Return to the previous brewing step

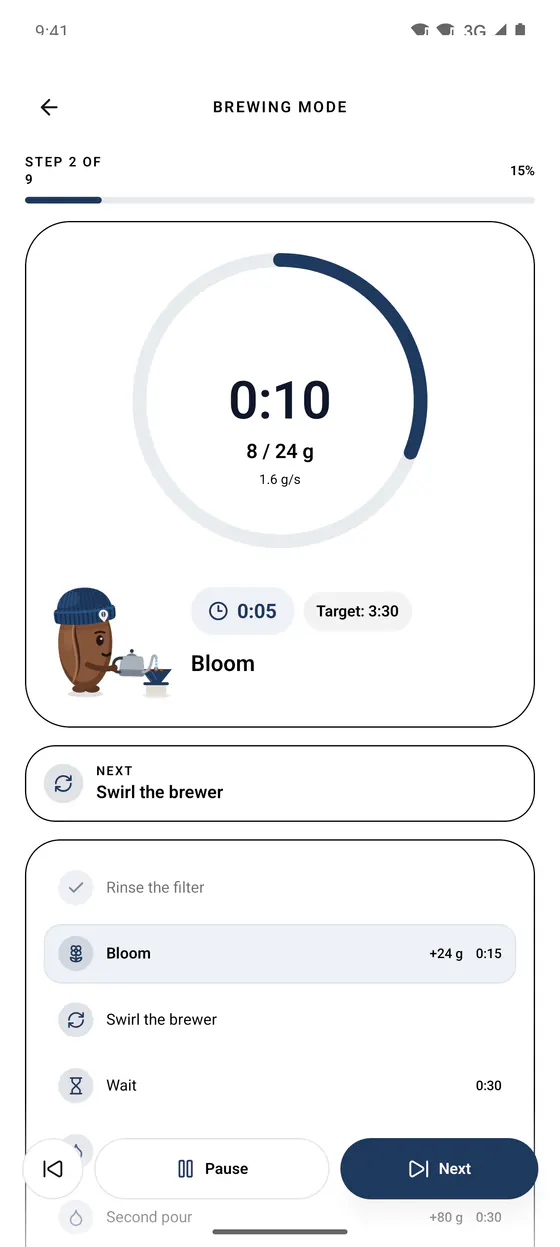[x=53, y=1168]
